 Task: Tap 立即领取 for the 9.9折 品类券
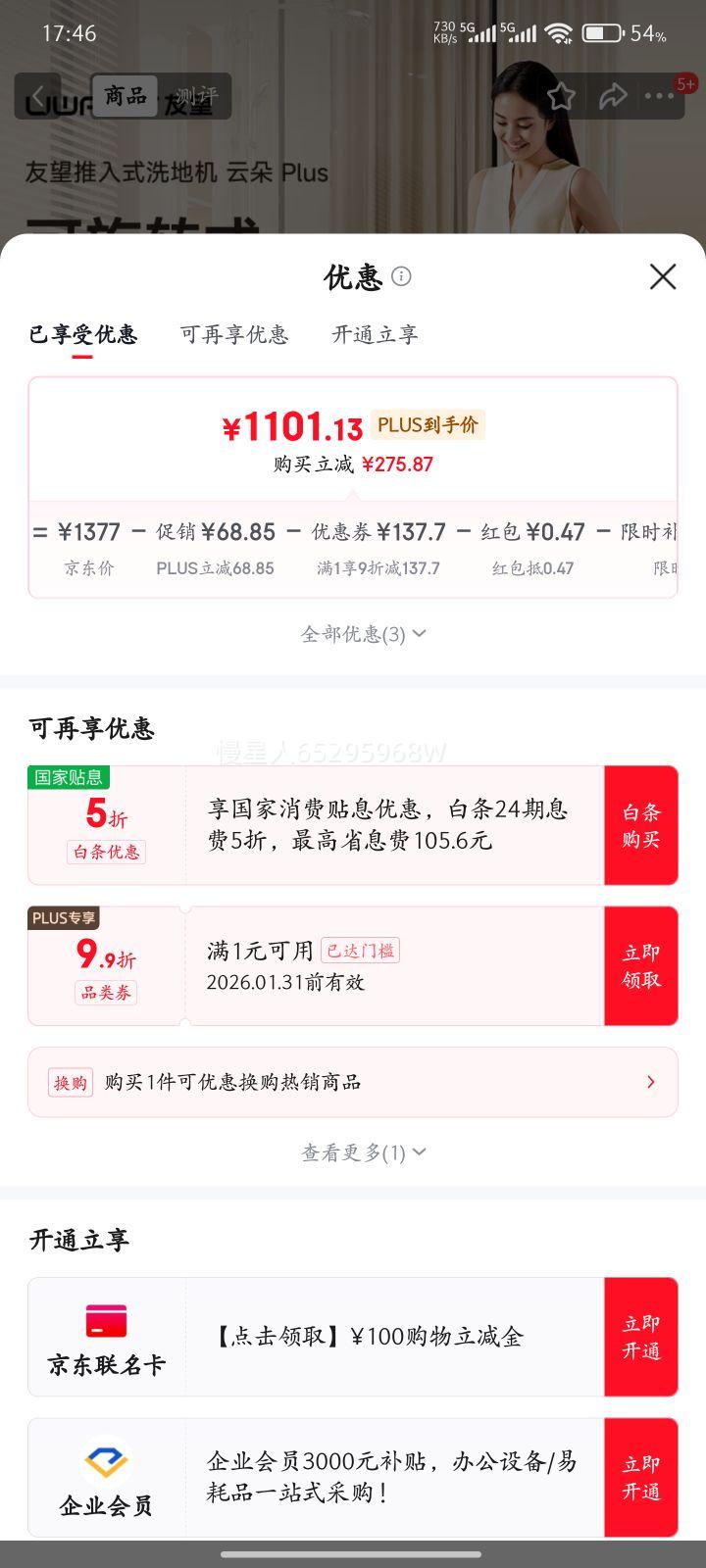pos(641,965)
